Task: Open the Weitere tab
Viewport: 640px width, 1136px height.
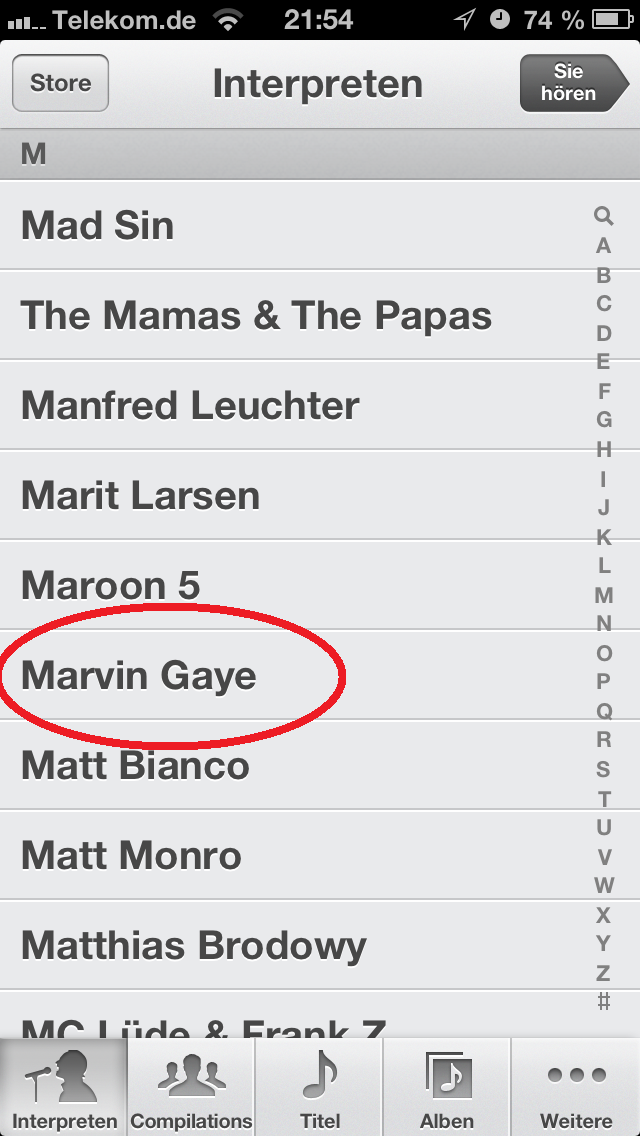Action: tap(576, 1087)
